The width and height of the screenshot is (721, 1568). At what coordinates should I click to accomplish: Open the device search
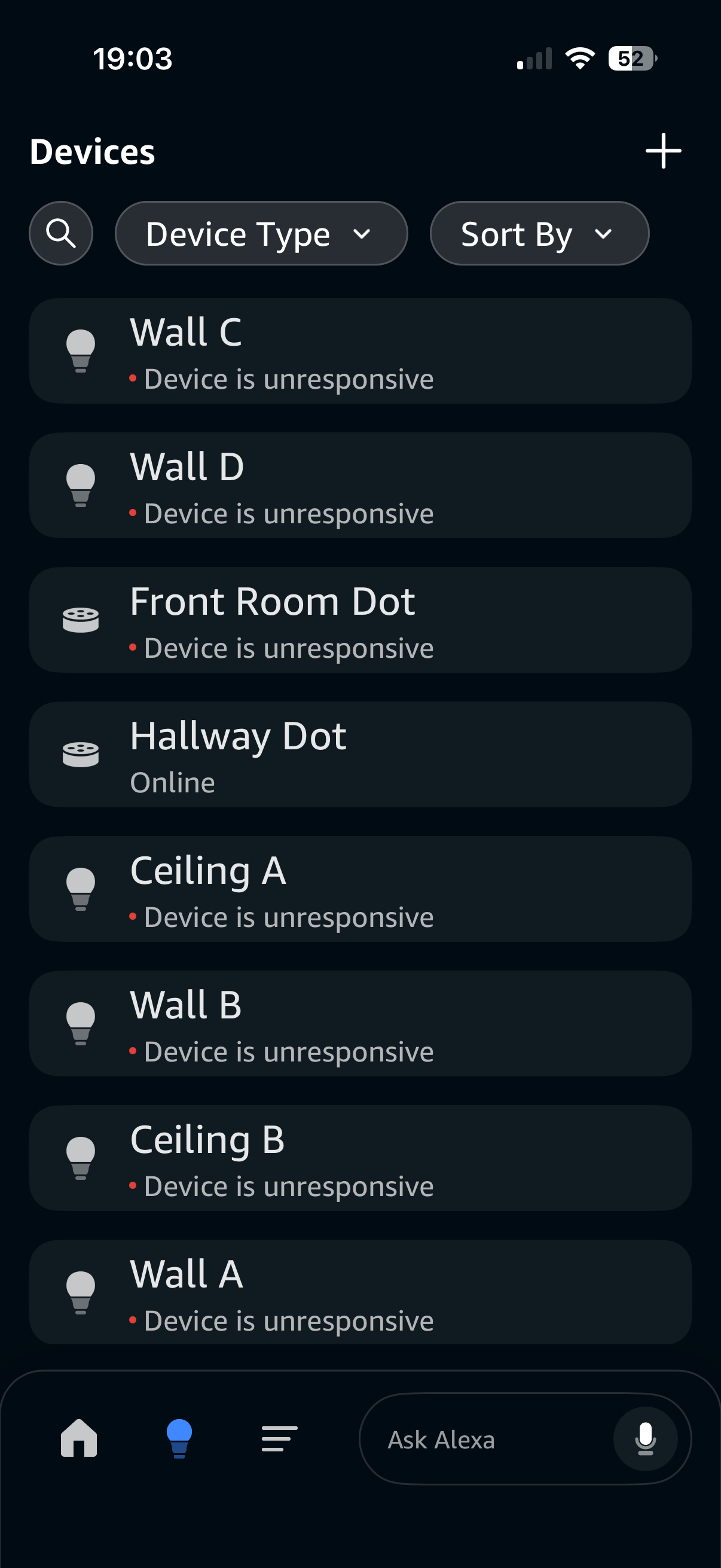[61, 233]
